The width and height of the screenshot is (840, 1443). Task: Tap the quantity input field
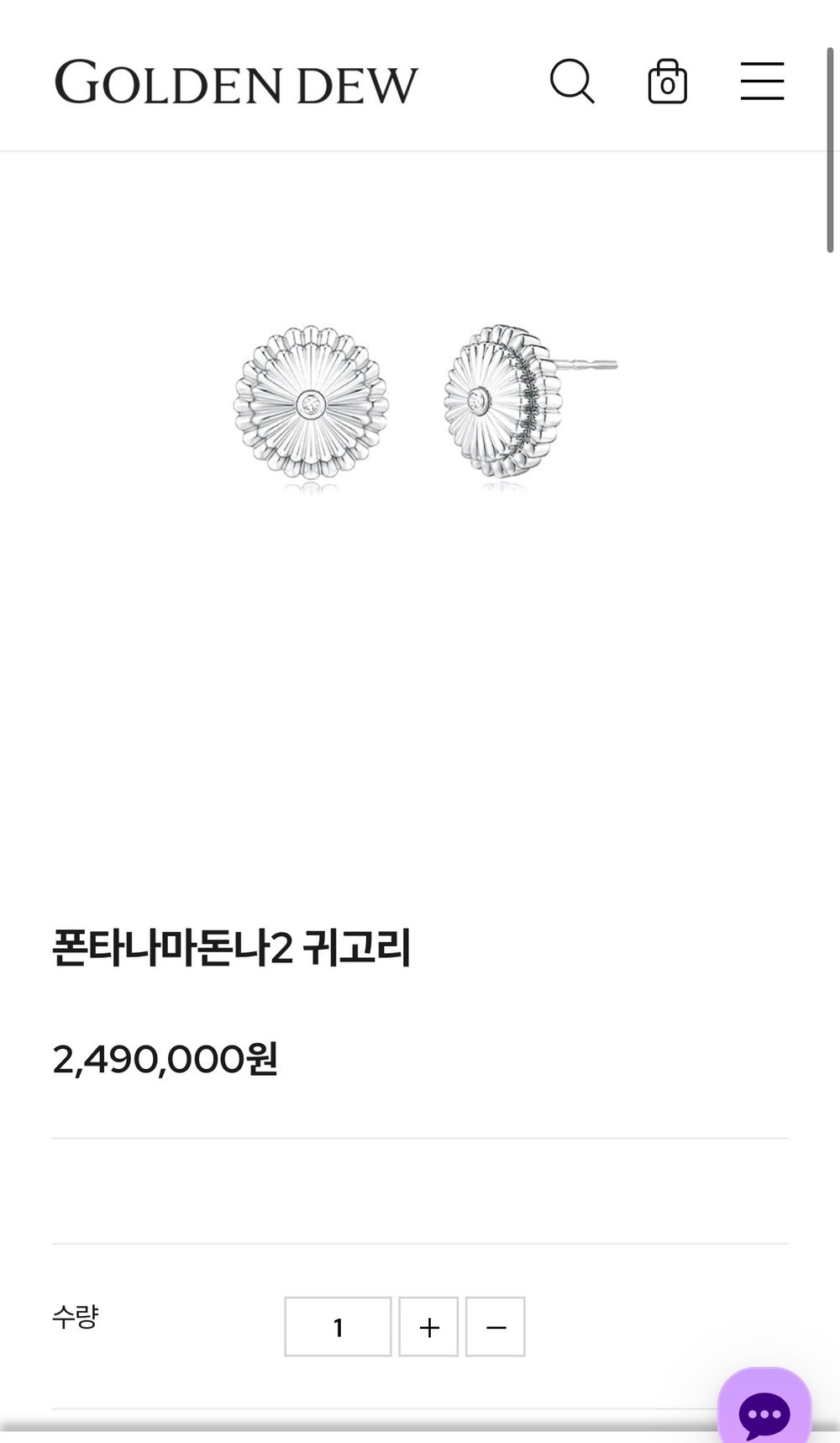(x=338, y=1326)
